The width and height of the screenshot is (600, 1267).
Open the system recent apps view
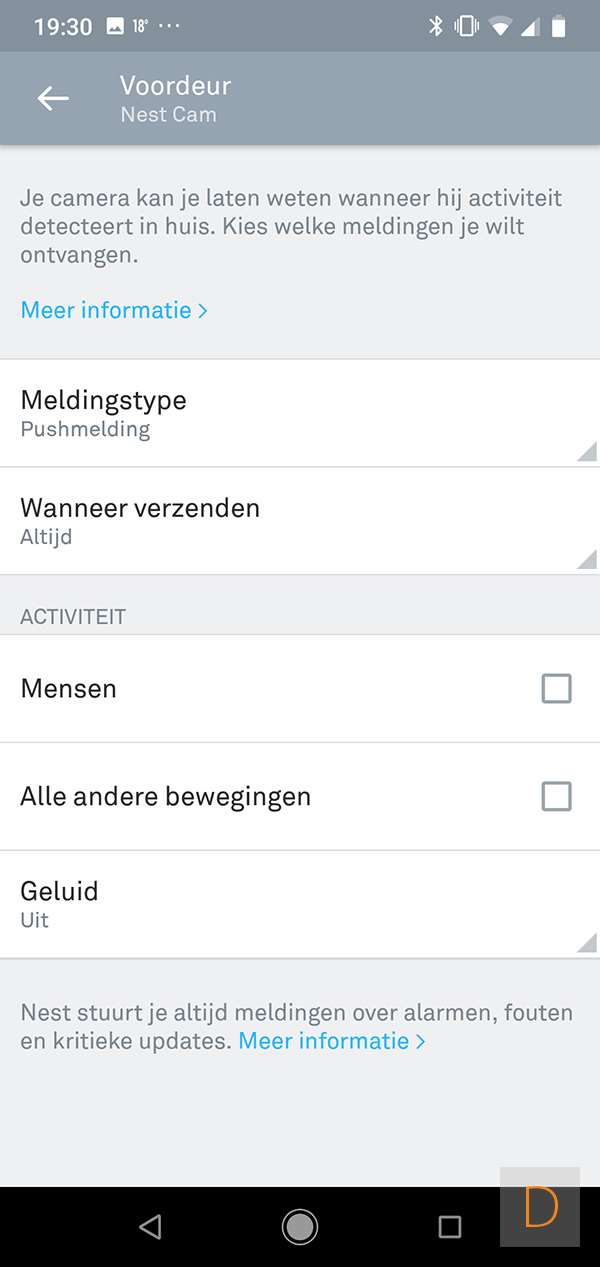tap(450, 1226)
